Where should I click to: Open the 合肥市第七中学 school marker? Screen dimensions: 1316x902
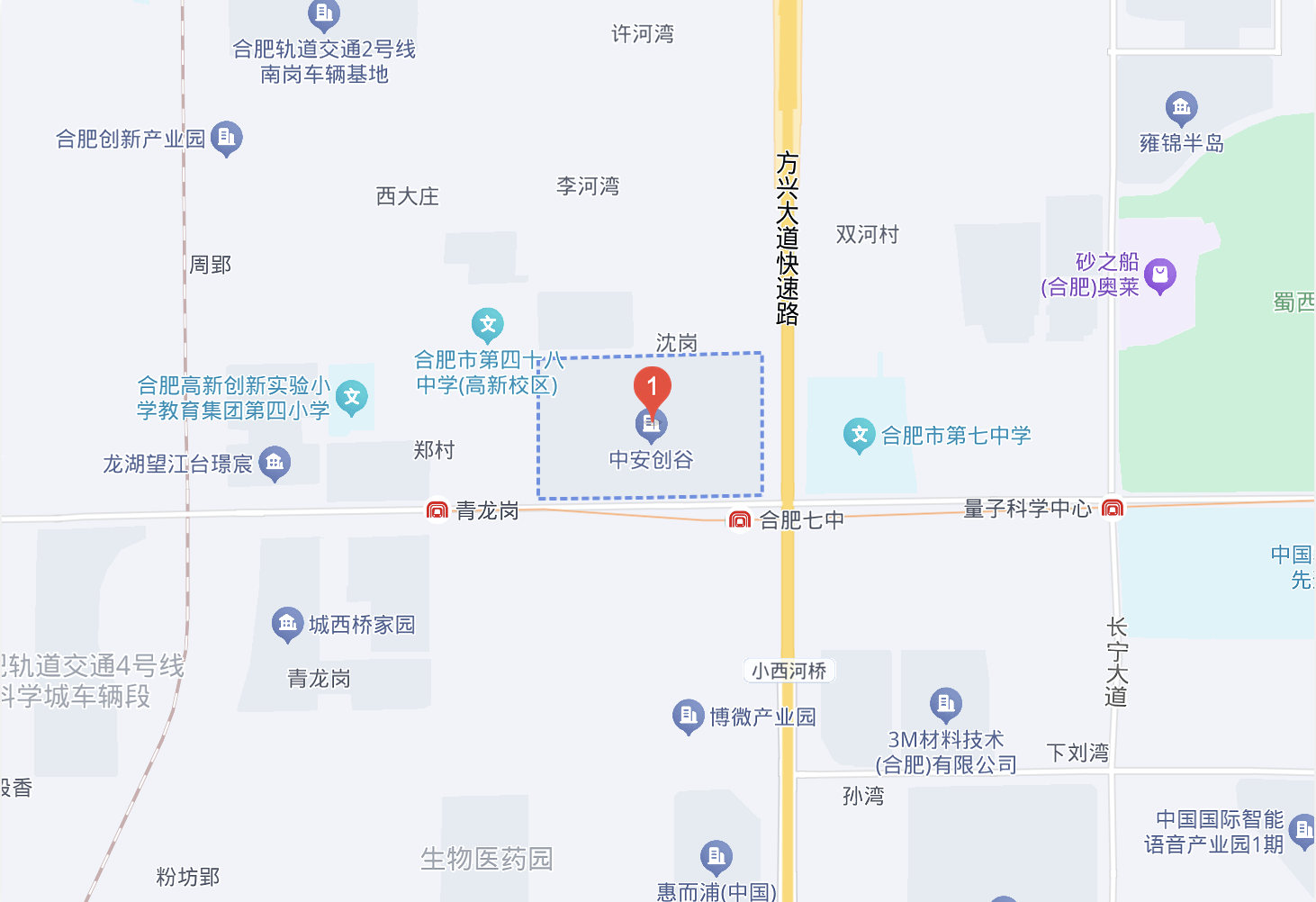pyautogui.click(x=860, y=435)
